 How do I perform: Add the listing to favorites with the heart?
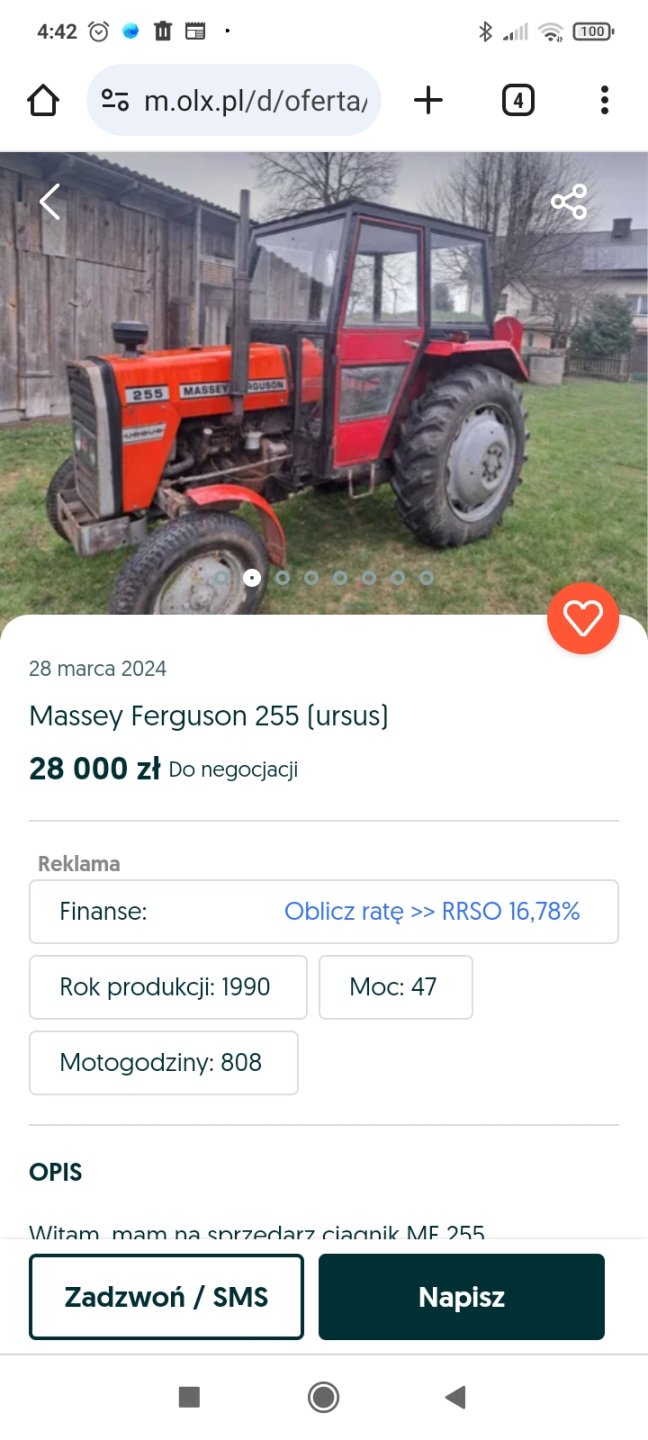[x=582, y=618]
